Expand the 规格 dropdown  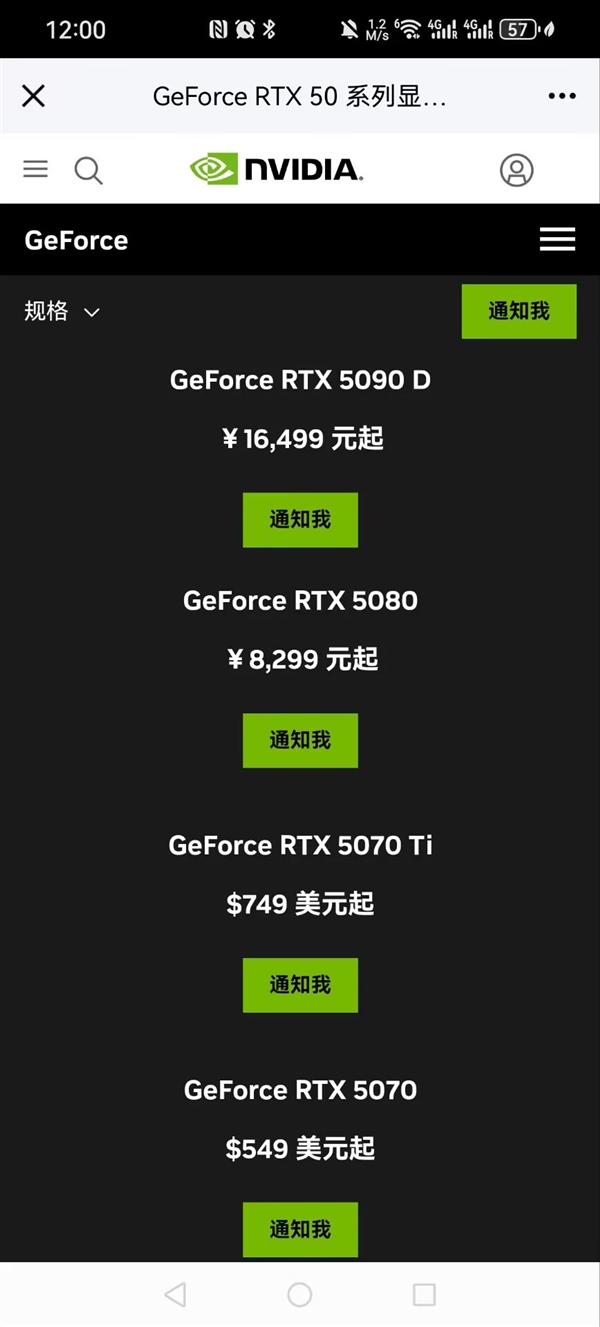pos(62,311)
